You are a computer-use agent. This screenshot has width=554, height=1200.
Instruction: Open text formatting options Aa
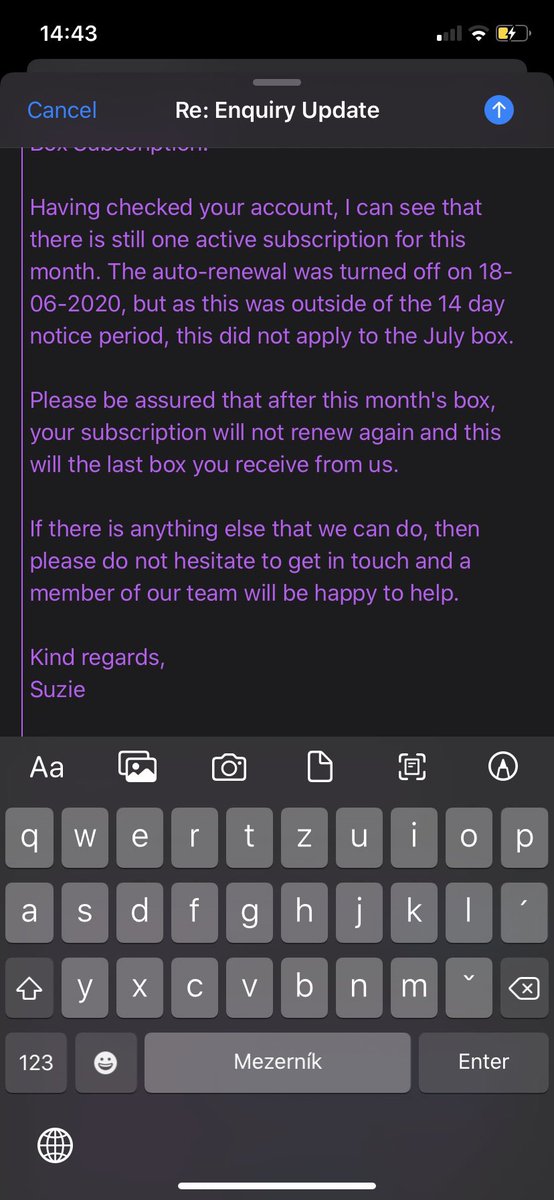[x=47, y=767]
